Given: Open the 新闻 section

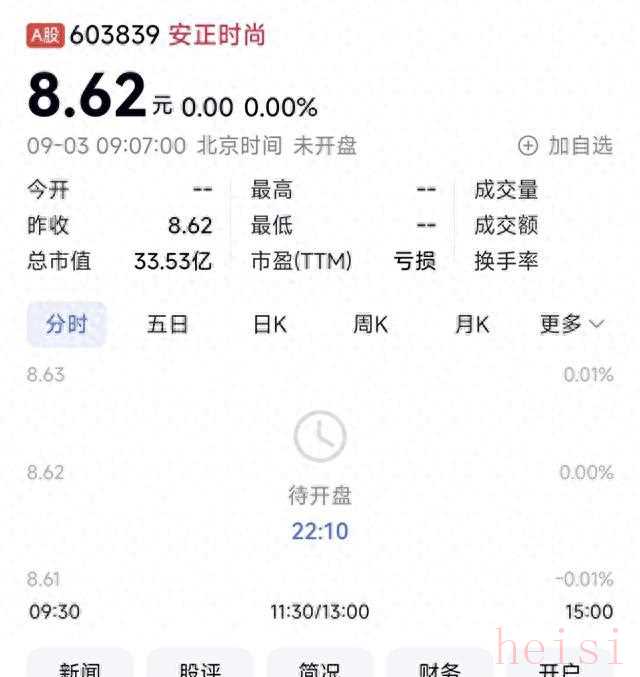Looking at the screenshot, I should tap(79, 666).
